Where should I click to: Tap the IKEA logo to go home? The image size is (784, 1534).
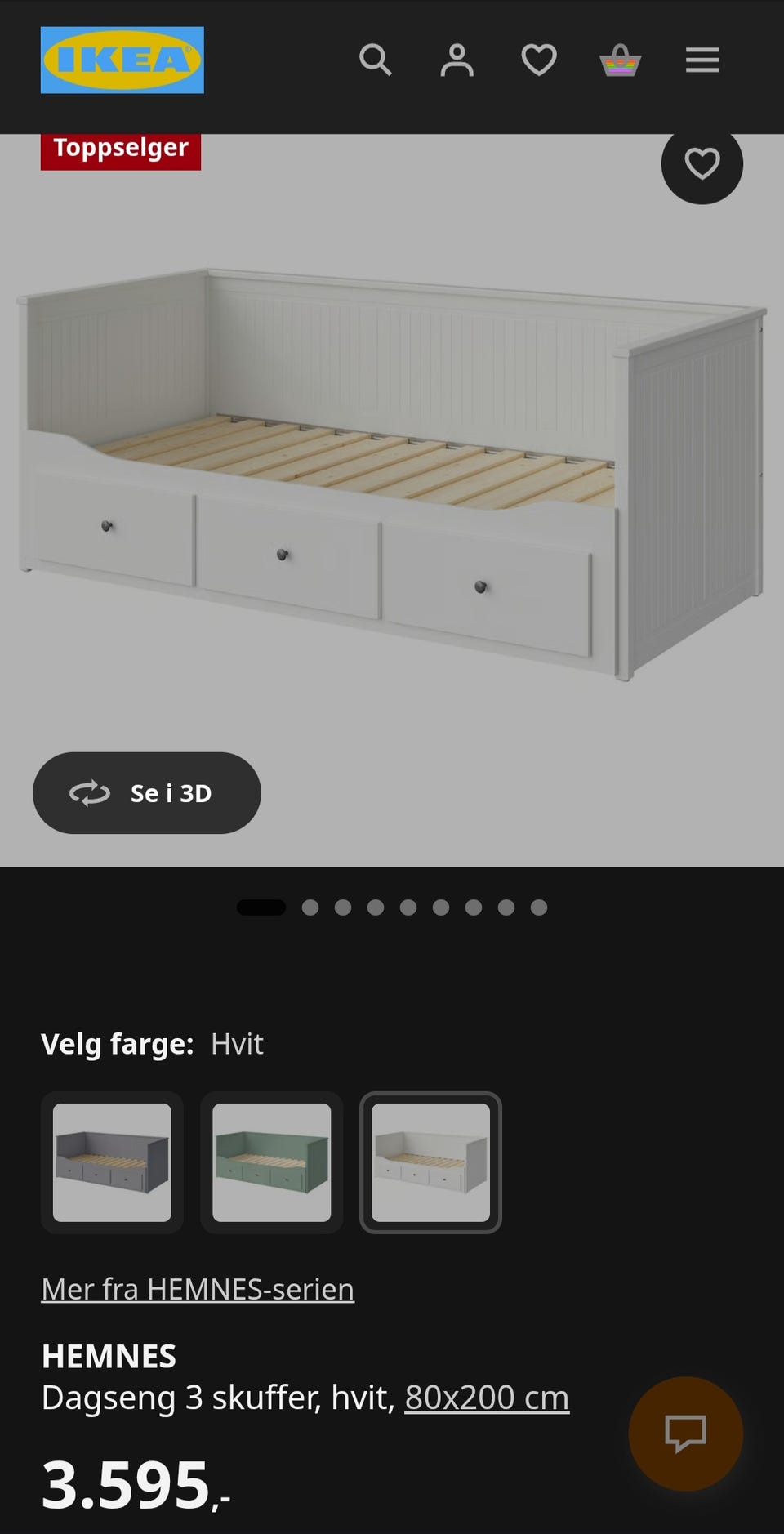(x=122, y=60)
